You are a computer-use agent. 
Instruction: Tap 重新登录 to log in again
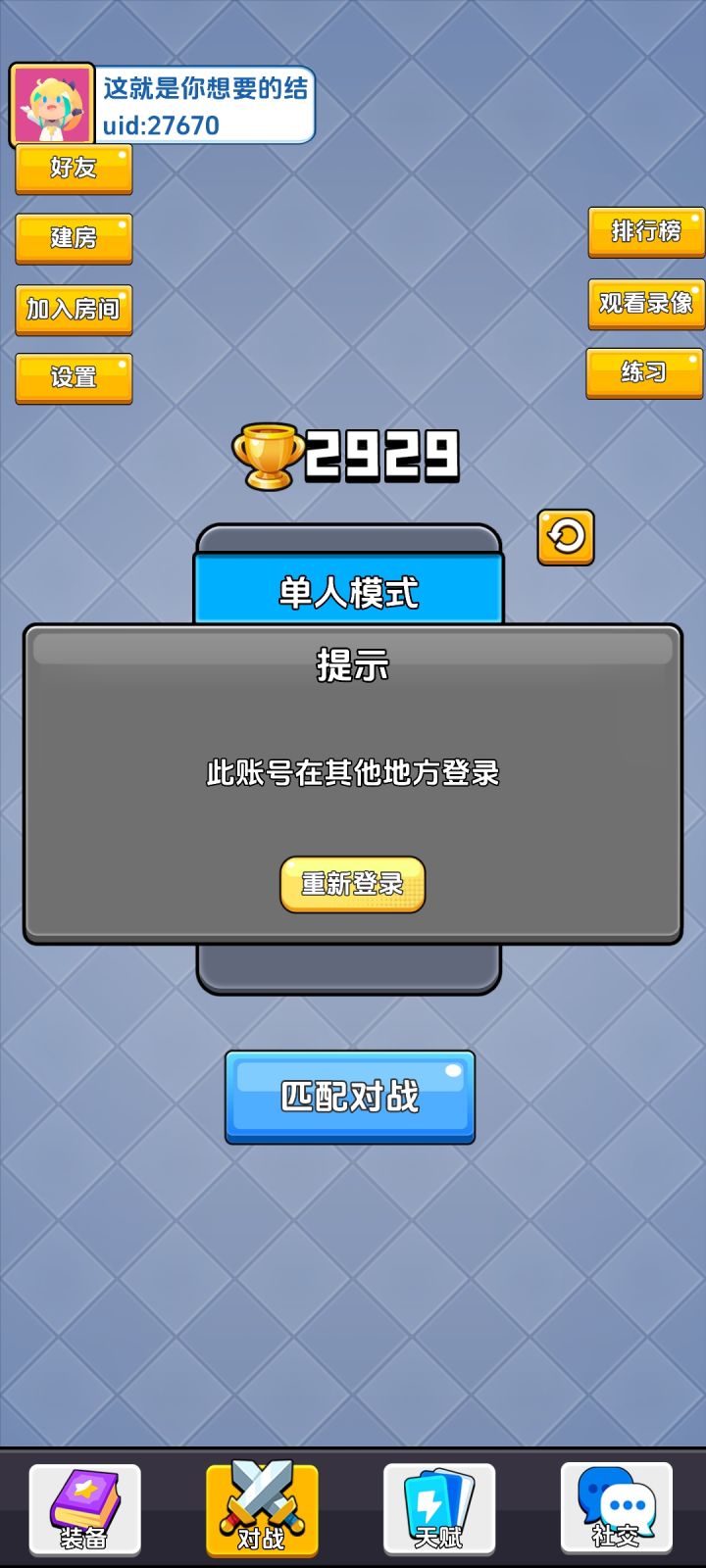click(x=352, y=883)
